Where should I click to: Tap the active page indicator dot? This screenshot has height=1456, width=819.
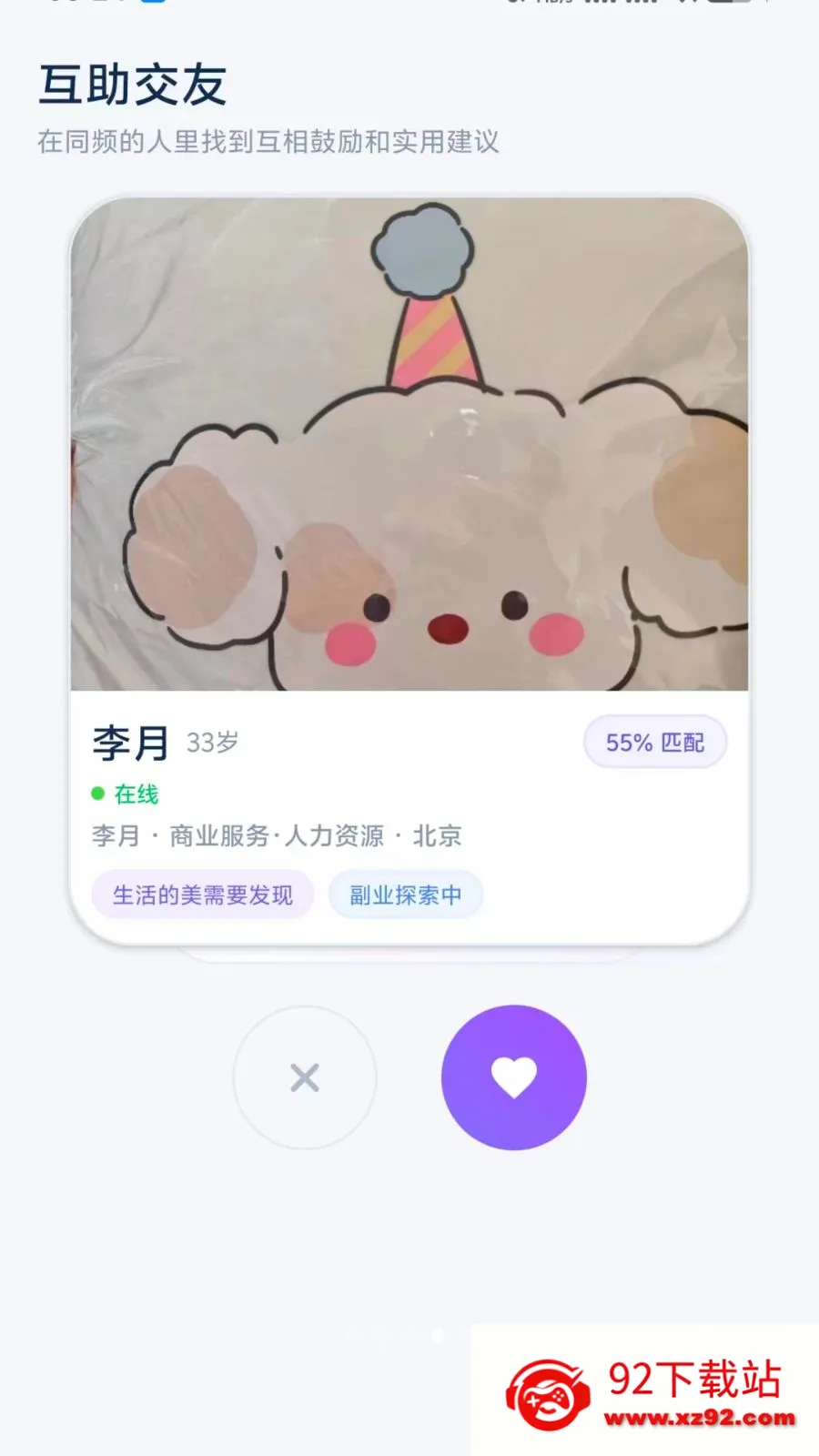pyautogui.click(x=435, y=1335)
